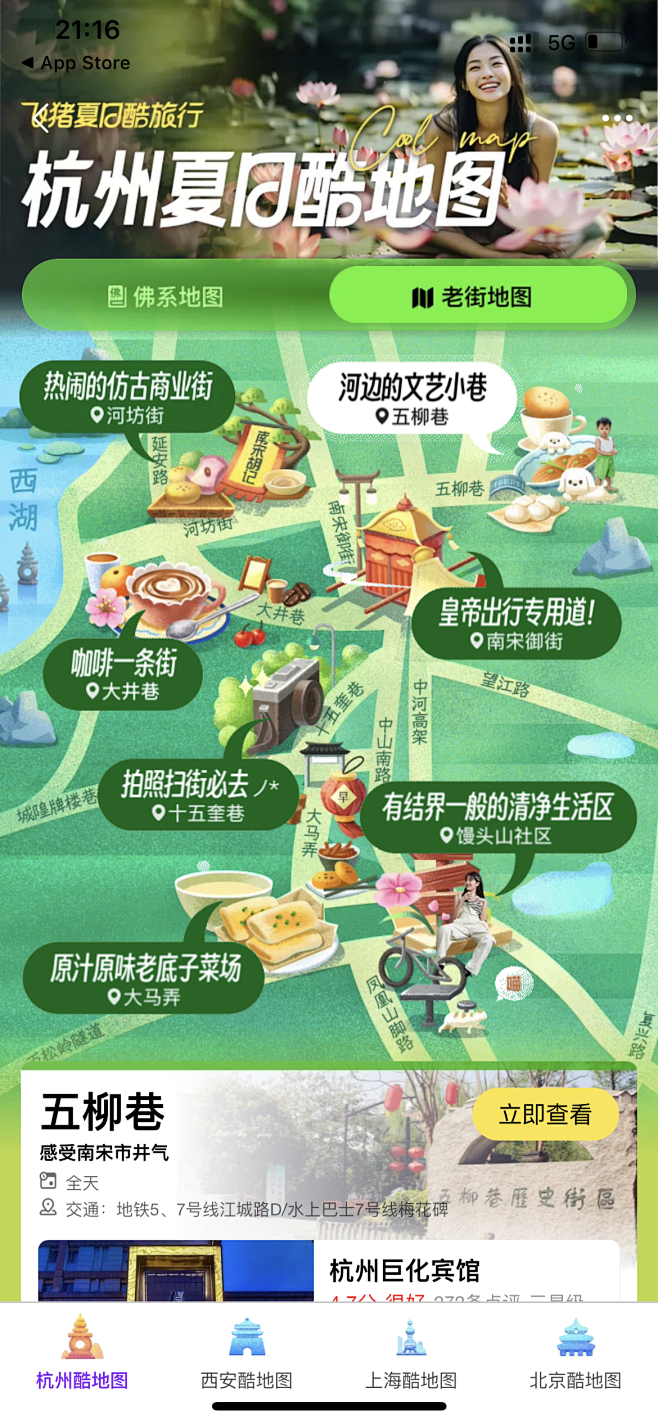Viewport: 658px width, 1424px height.
Task: Open the 西安酷地图 bottom tab
Action: (x=246, y=1353)
